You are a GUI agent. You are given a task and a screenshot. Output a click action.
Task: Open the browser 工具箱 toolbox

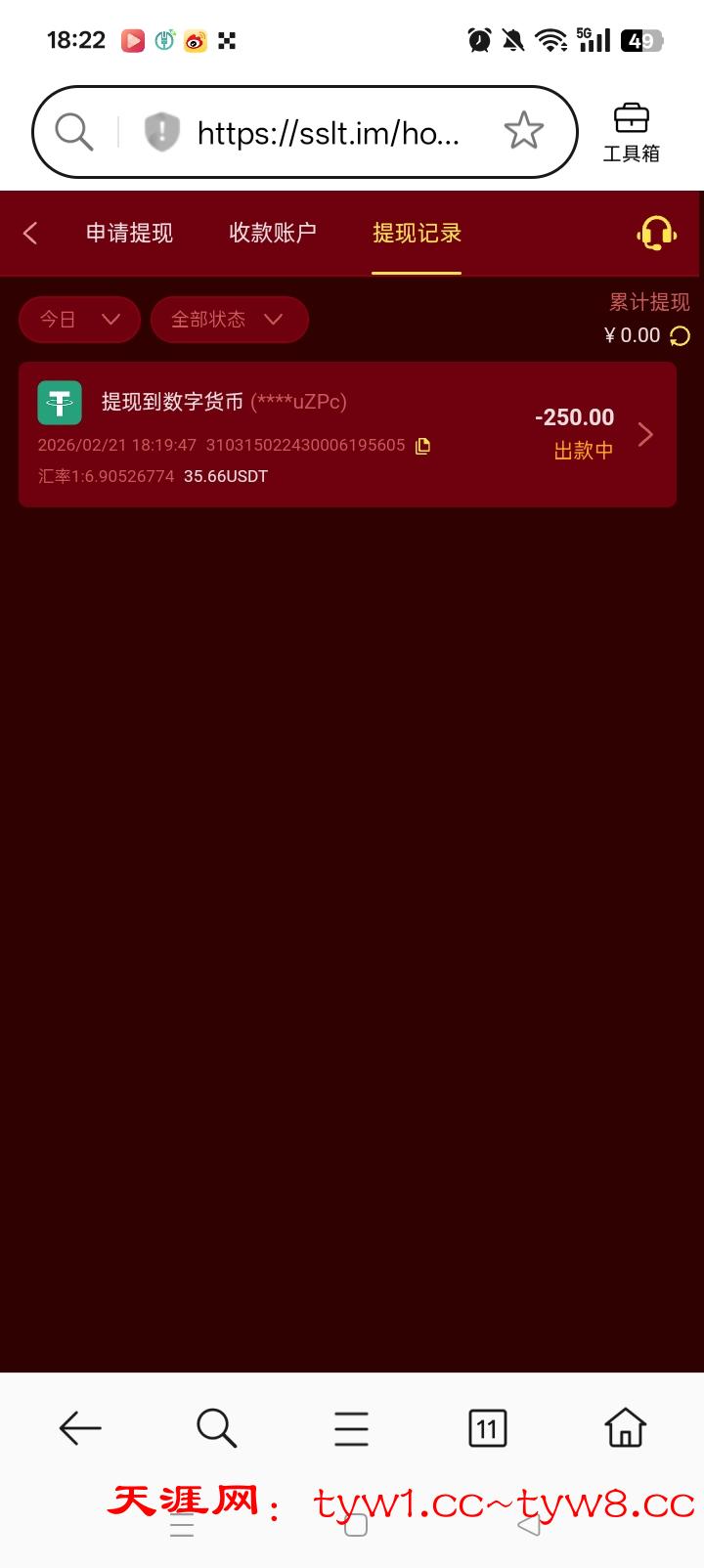(631, 132)
